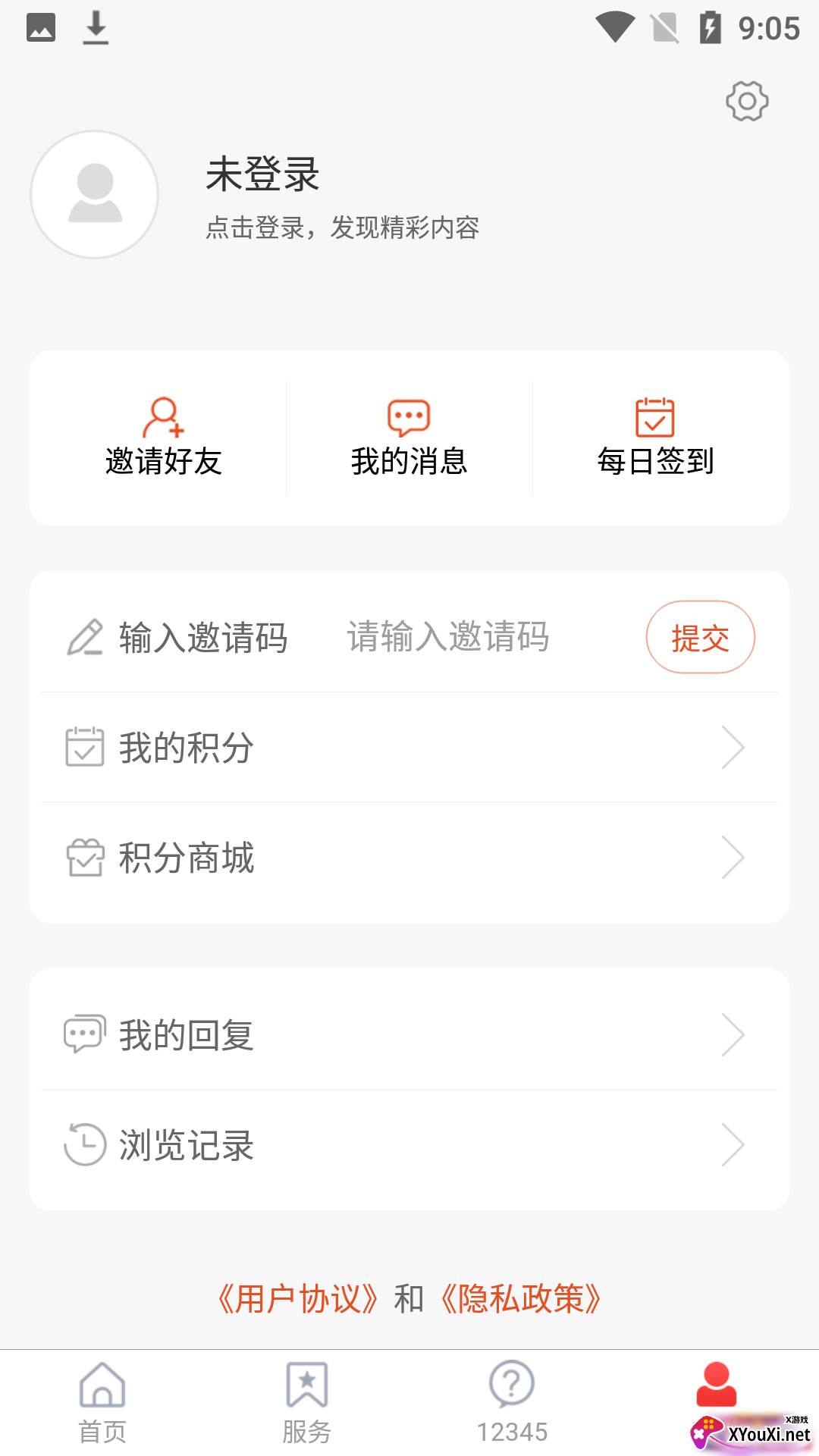Open the settings gear icon
This screenshot has height=1456, width=819.
click(x=747, y=101)
